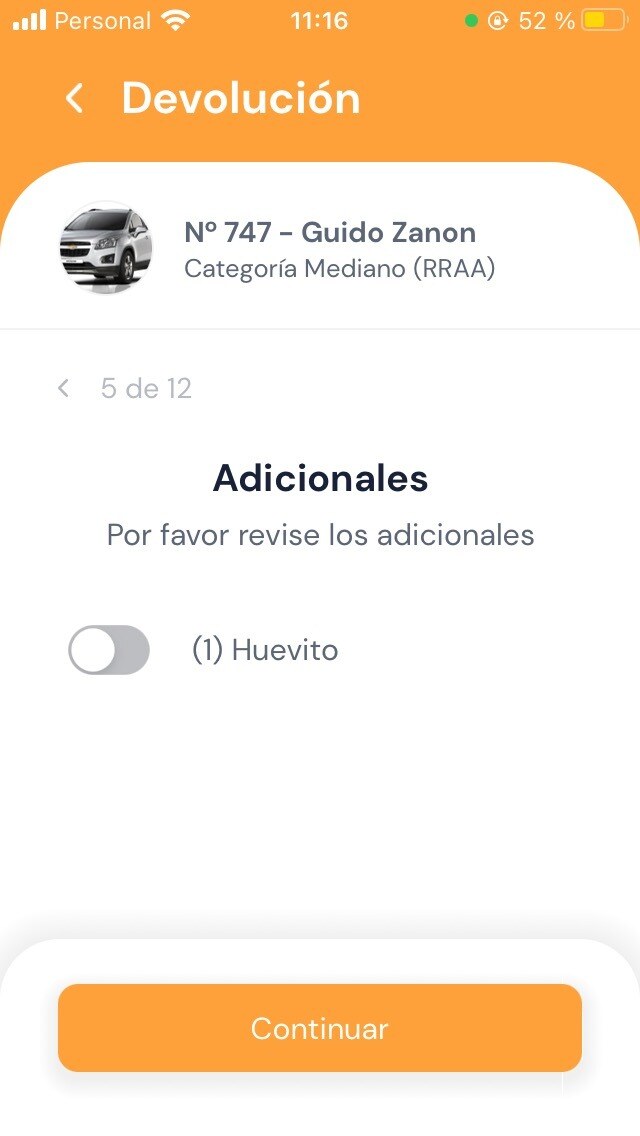Return to the previous step from 5 de 12
The width and height of the screenshot is (640, 1136).
(64, 388)
